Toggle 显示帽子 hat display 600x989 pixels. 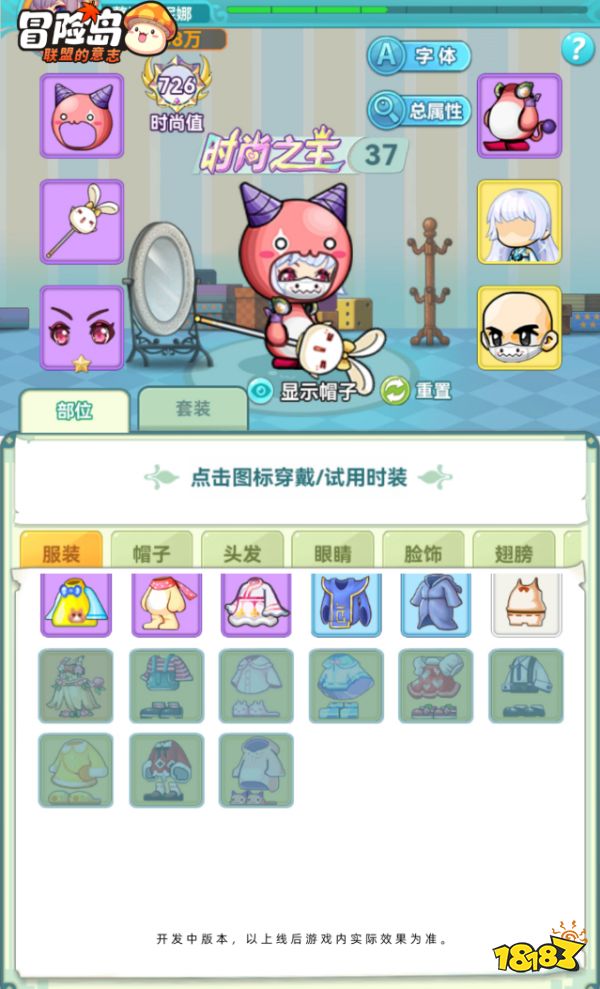(304, 390)
